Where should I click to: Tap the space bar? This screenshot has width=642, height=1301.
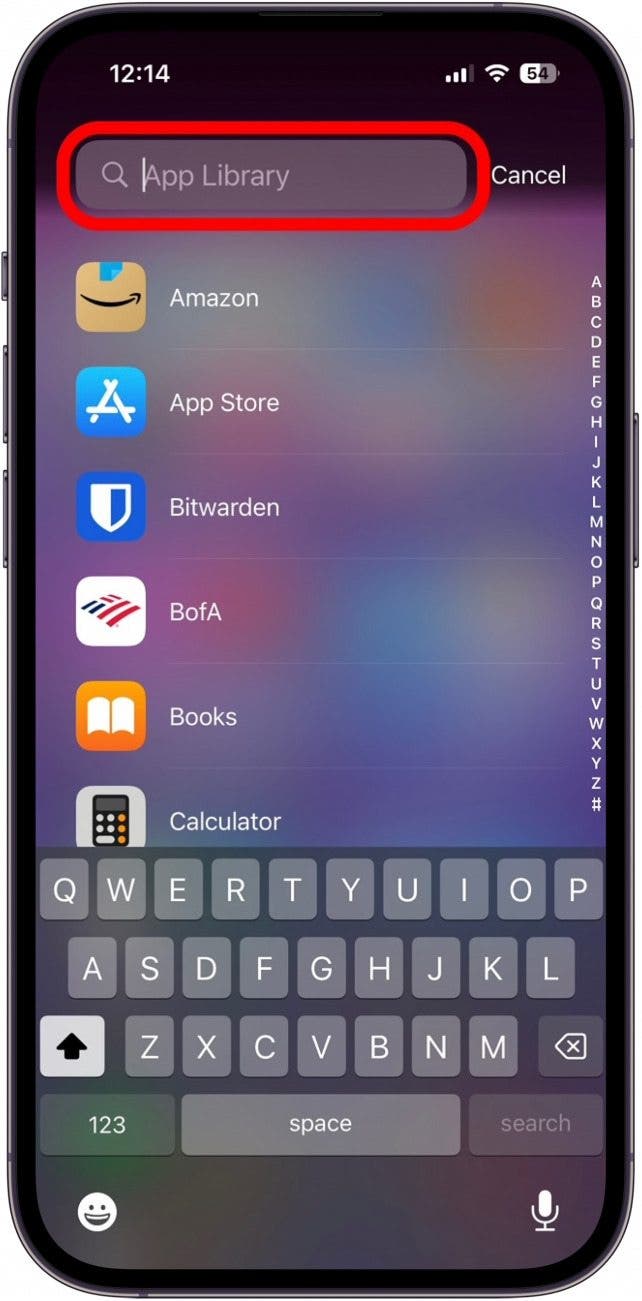click(x=320, y=1124)
